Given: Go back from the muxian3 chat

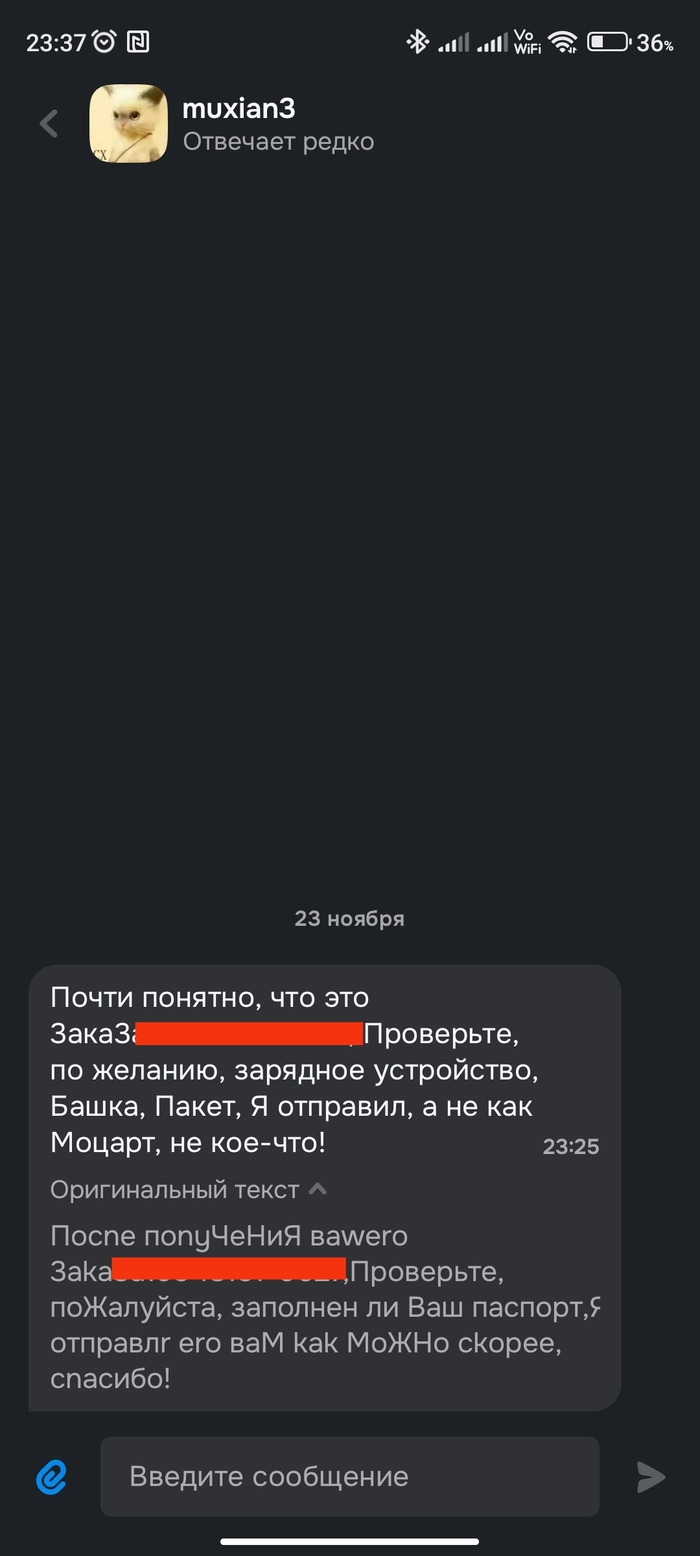Looking at the screenshot, I should [x=48, y=124].
